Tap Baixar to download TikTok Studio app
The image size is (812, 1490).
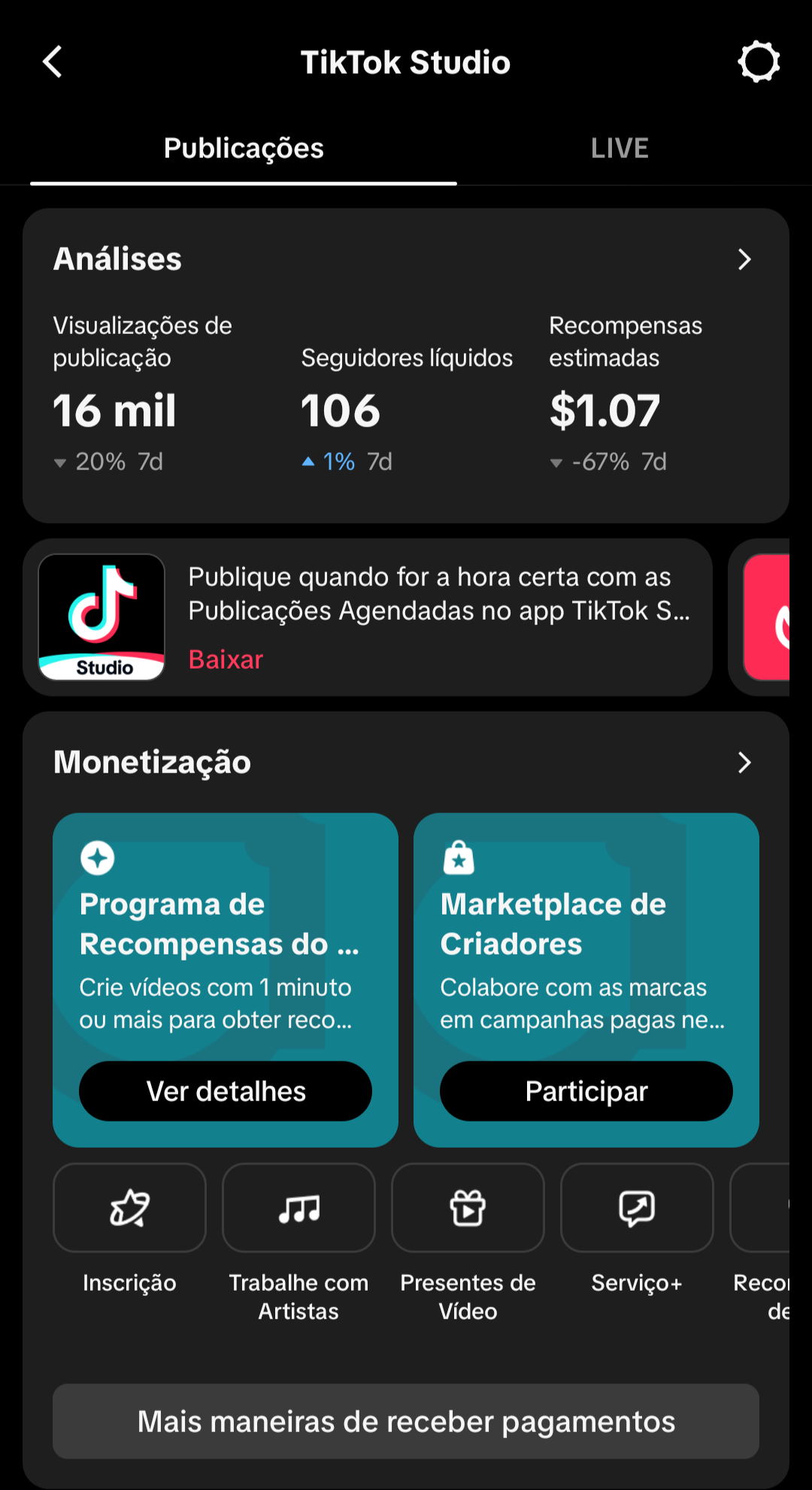[x=226, y=660]
